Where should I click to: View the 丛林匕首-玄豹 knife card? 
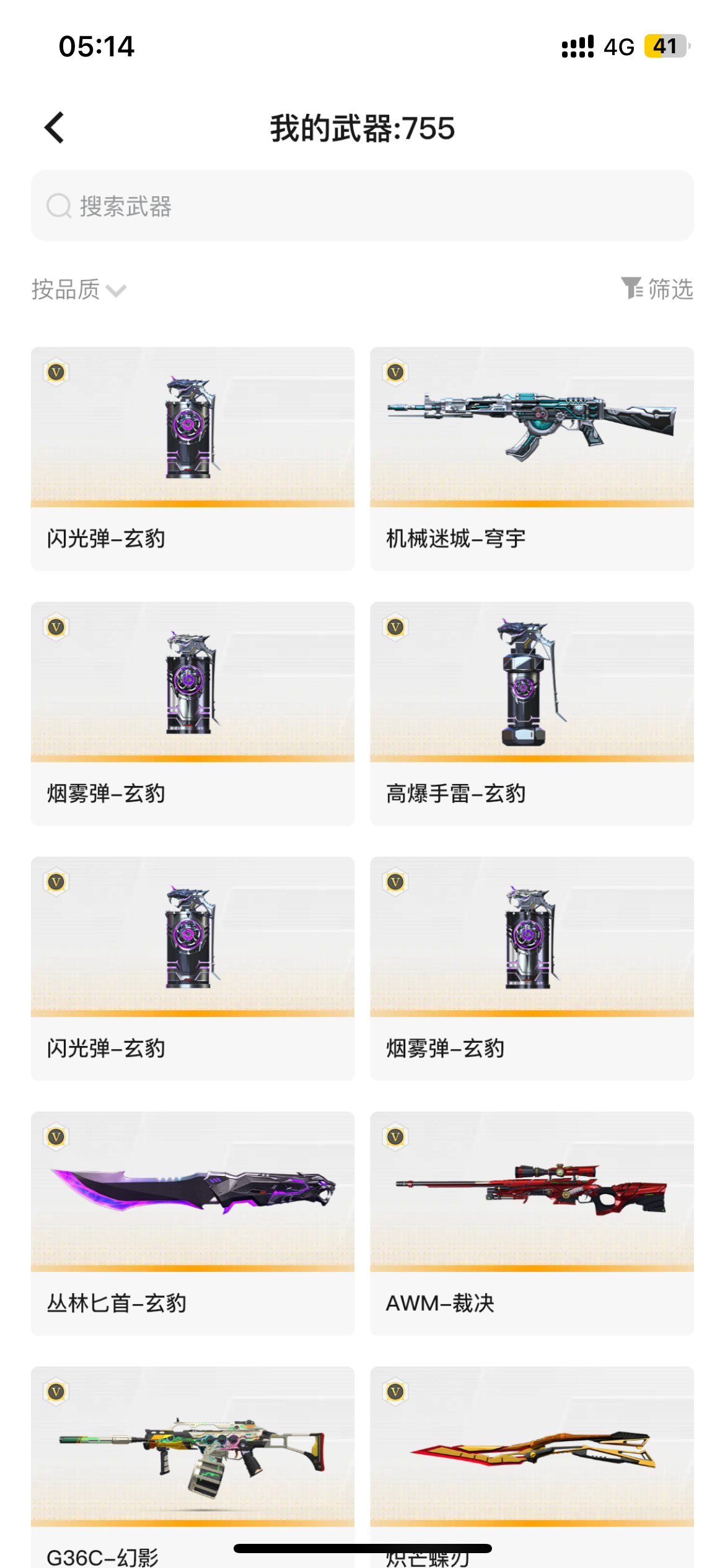193,1222
